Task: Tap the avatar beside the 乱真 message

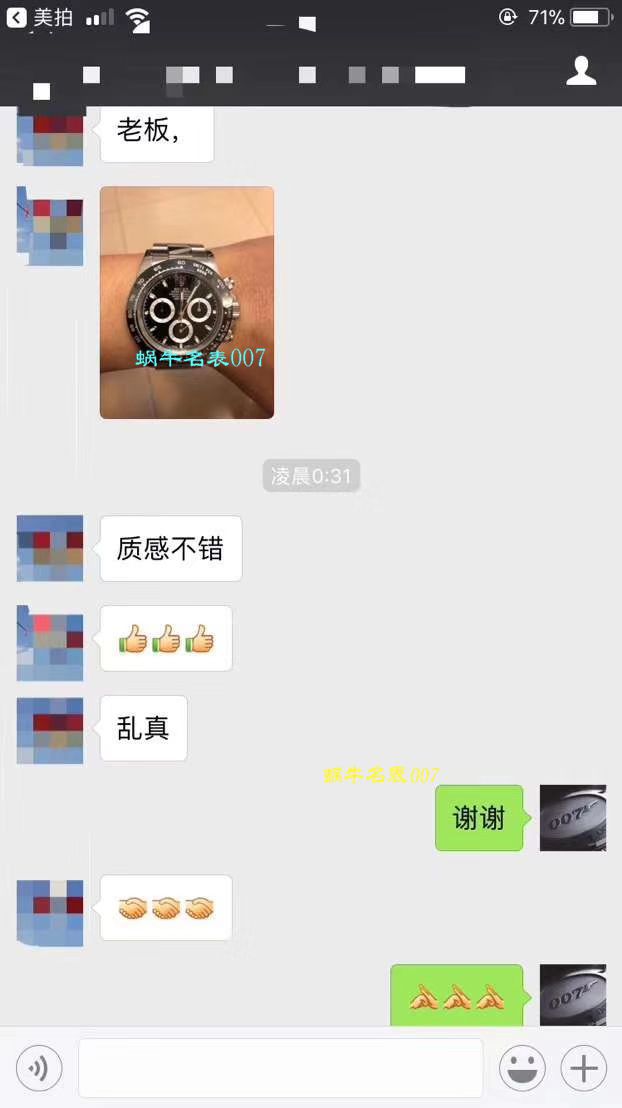Action: click(50, 730)
